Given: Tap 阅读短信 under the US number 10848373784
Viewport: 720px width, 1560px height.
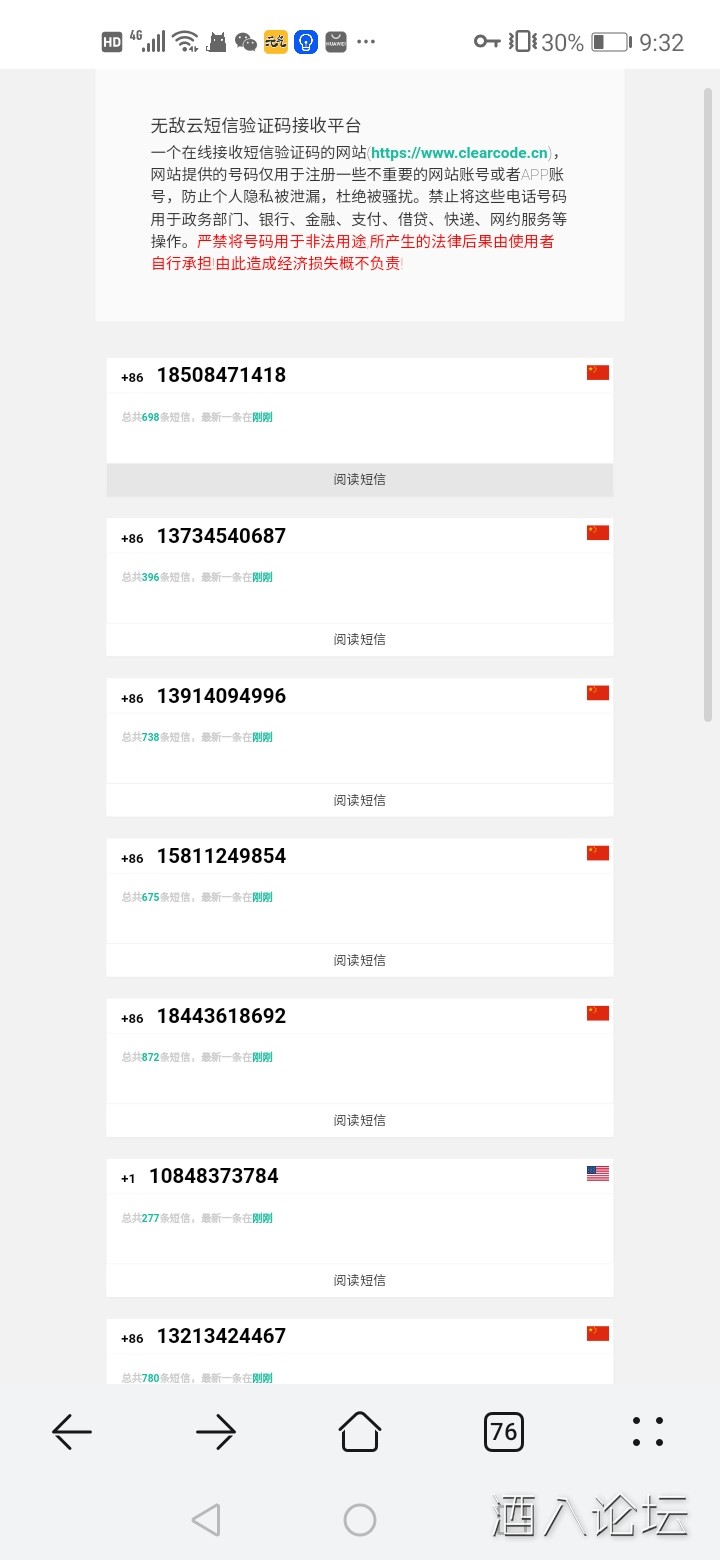Looking at the screenshot, I should point(359,1279).
